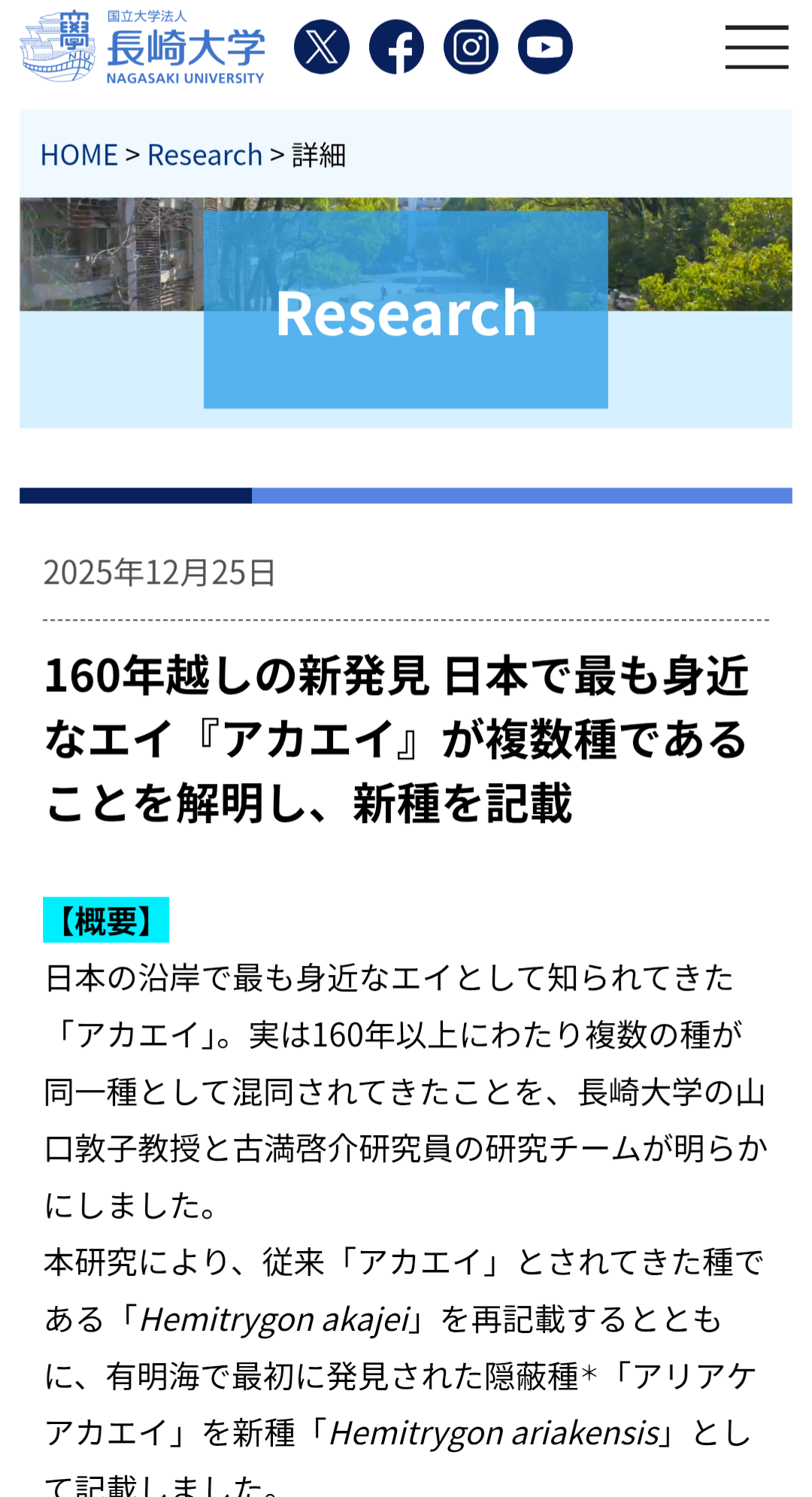Image resolution: width=812 pixels, height=1497 pixels.
Task: Go to HOME via breadcrumb
Action: pyautogui.click(x=79, y=155)
